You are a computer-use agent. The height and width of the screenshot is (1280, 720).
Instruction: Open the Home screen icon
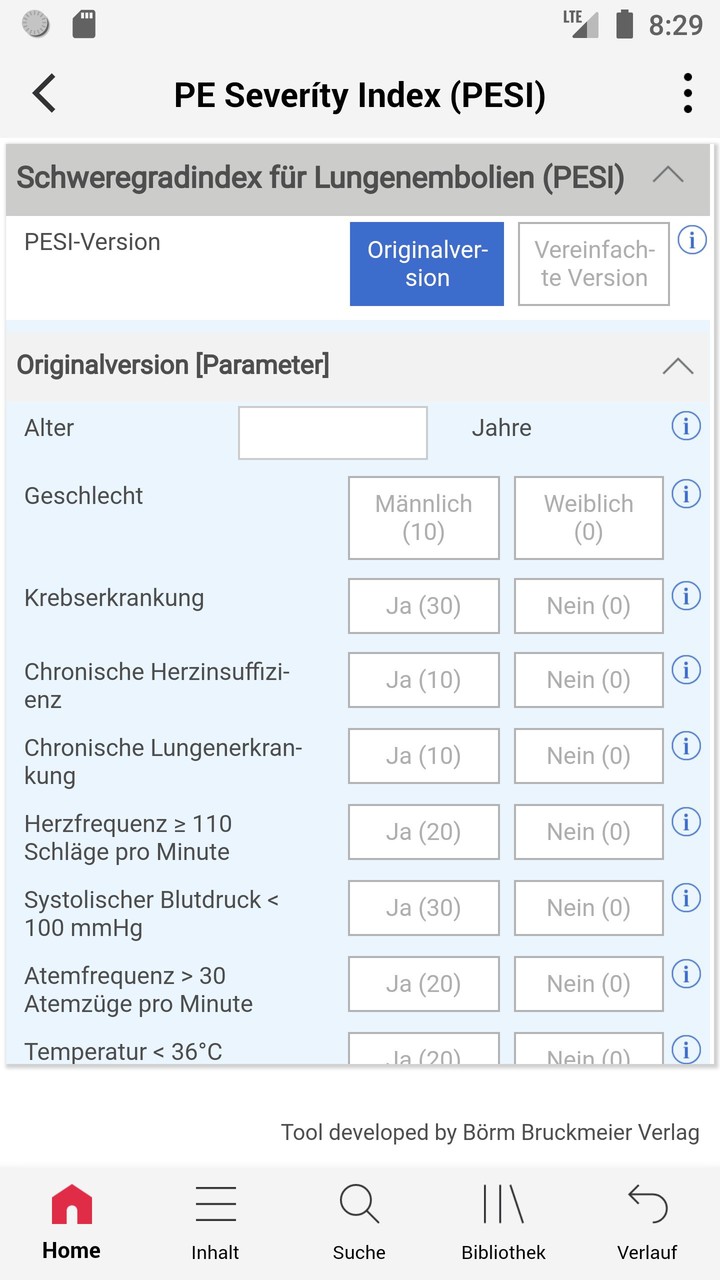(69, 1203)
